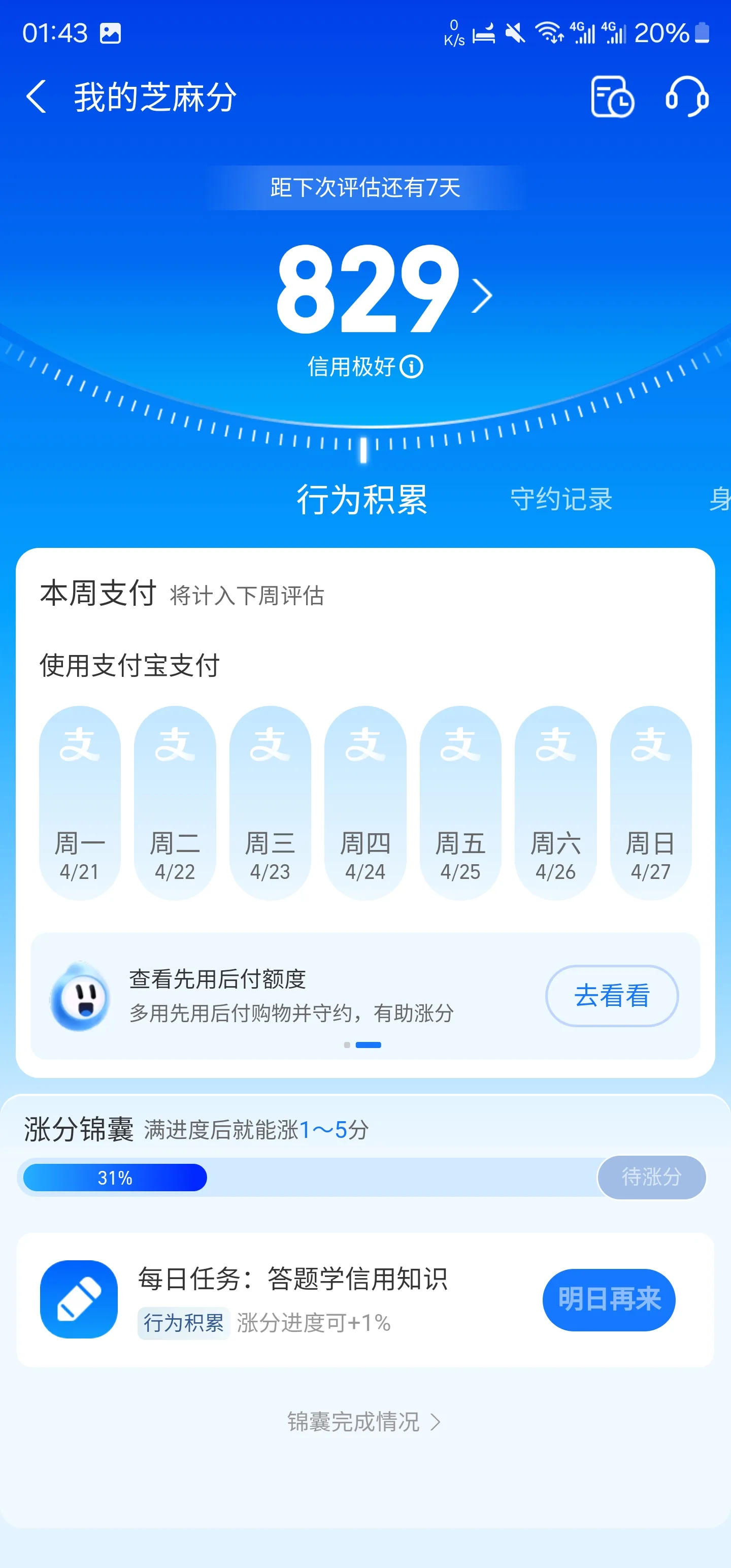The width and height of the screenshot is (731, 1568).
Task: Open 每日任务 答题学信用知识 card
Action: pyautogui.click(x=365, y=1300)
